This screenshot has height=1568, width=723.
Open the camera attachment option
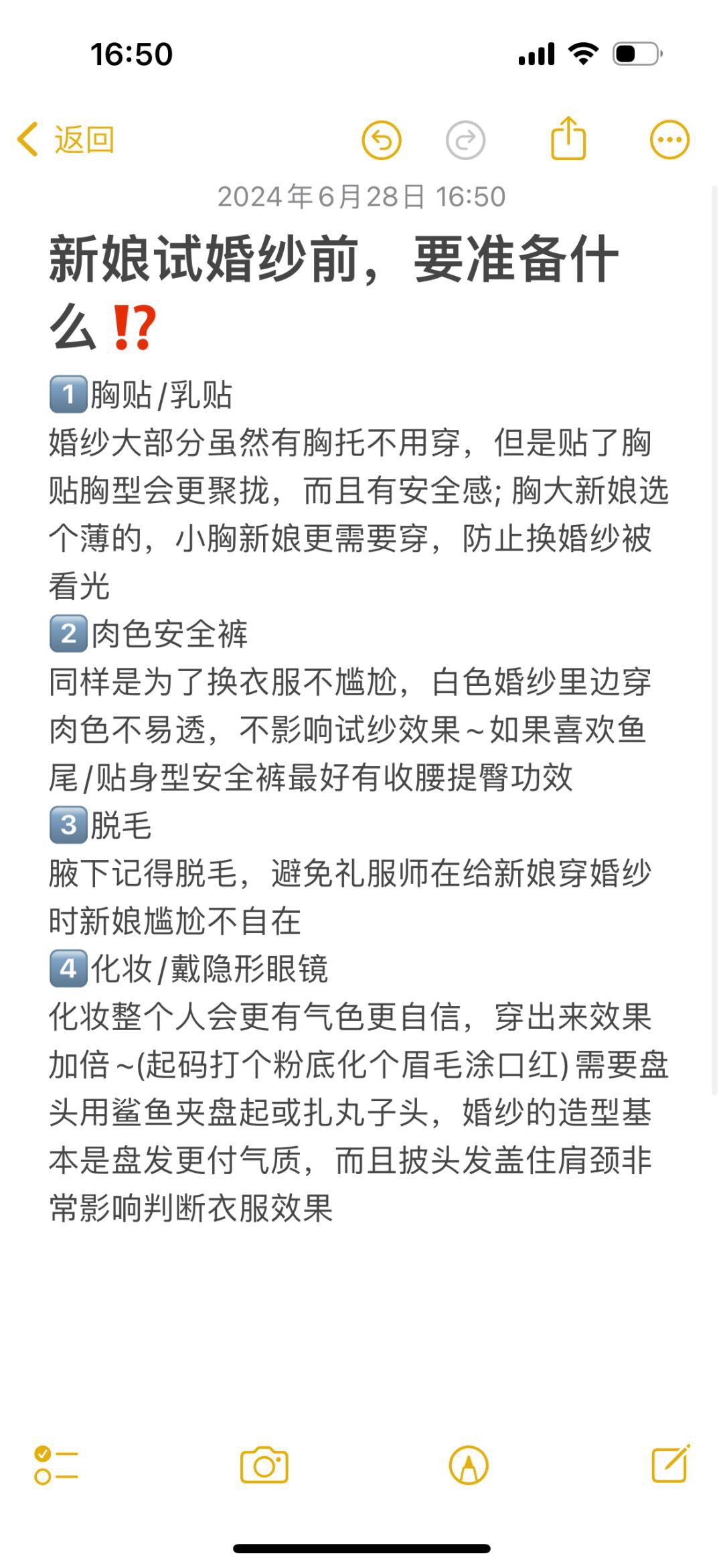(x=264, y=1465)
